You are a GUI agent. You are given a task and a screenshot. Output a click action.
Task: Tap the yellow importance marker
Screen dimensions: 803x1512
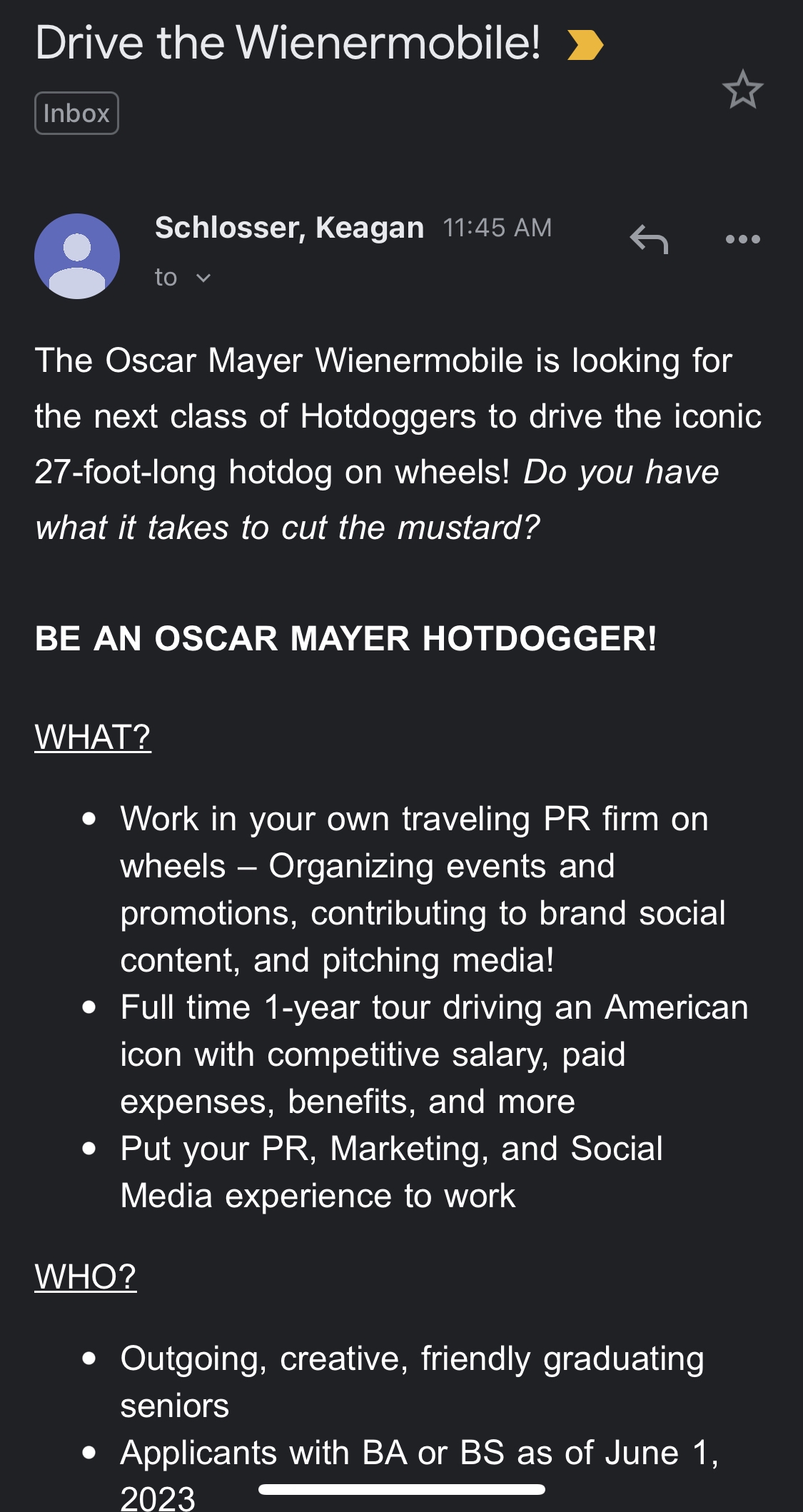(585, 44)
